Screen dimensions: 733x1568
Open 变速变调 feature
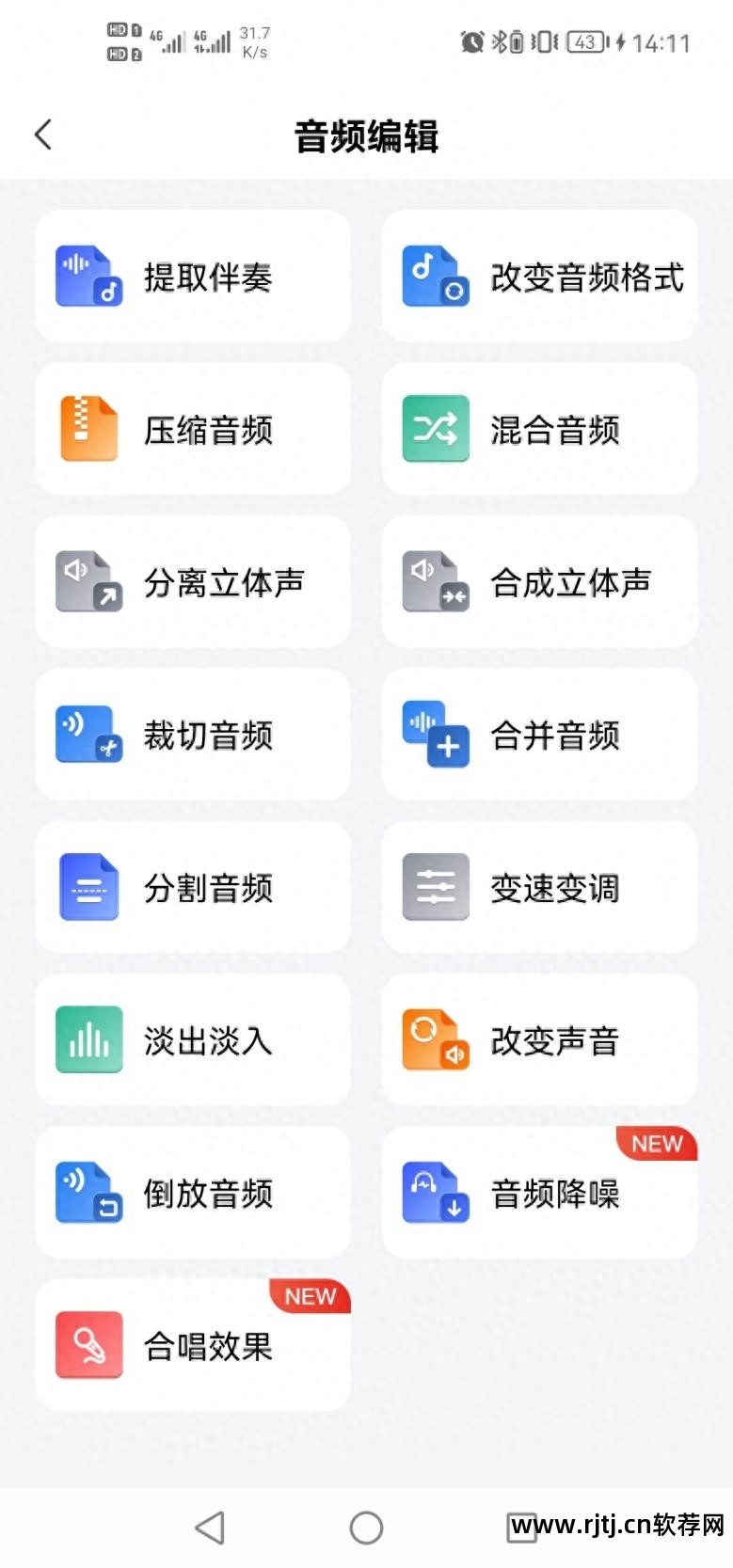click(x=539, y=887)
